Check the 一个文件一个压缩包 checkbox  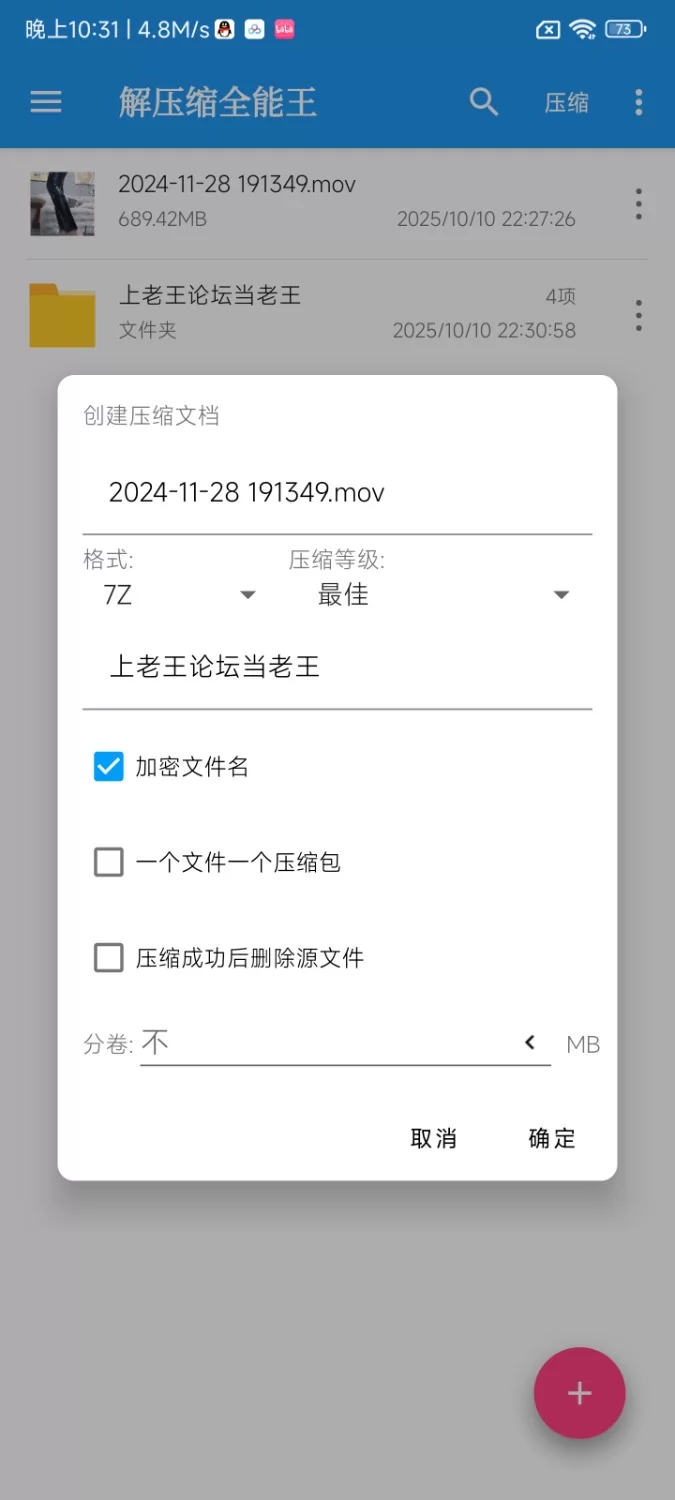[x=109, y=862]
